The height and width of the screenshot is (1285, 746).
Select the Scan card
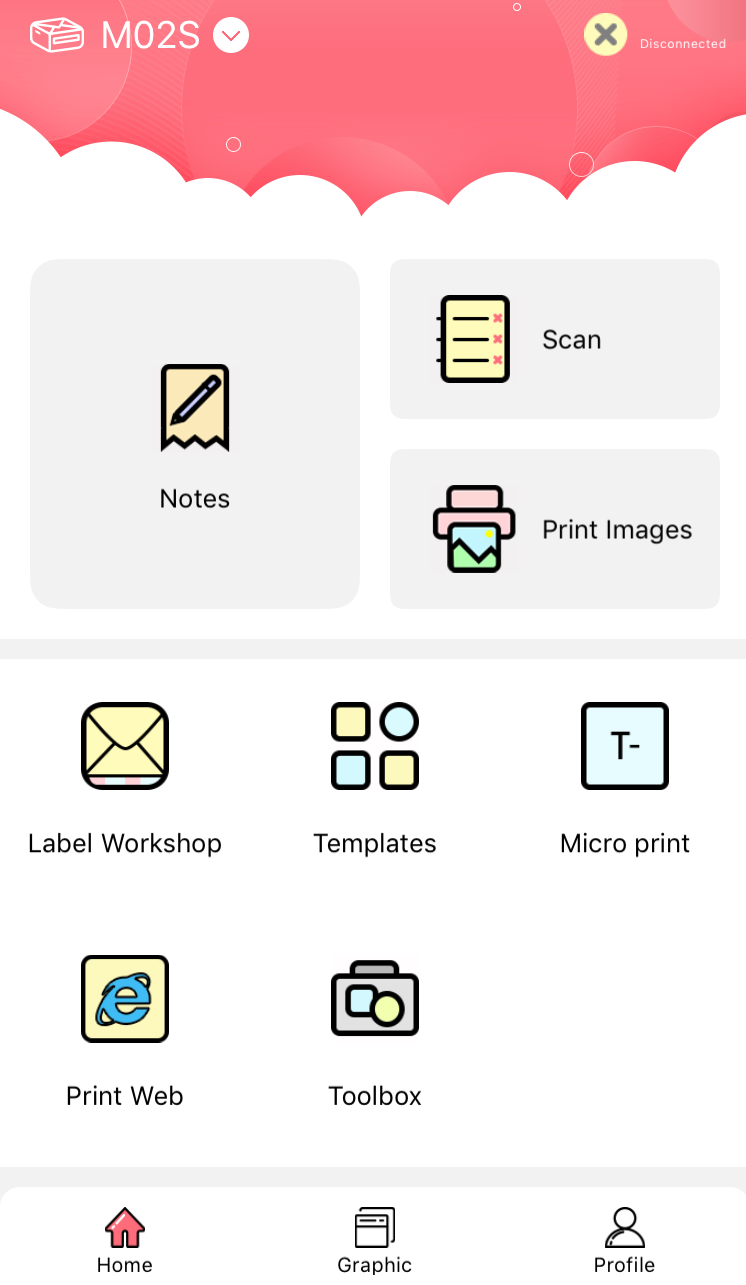[554, 339]
